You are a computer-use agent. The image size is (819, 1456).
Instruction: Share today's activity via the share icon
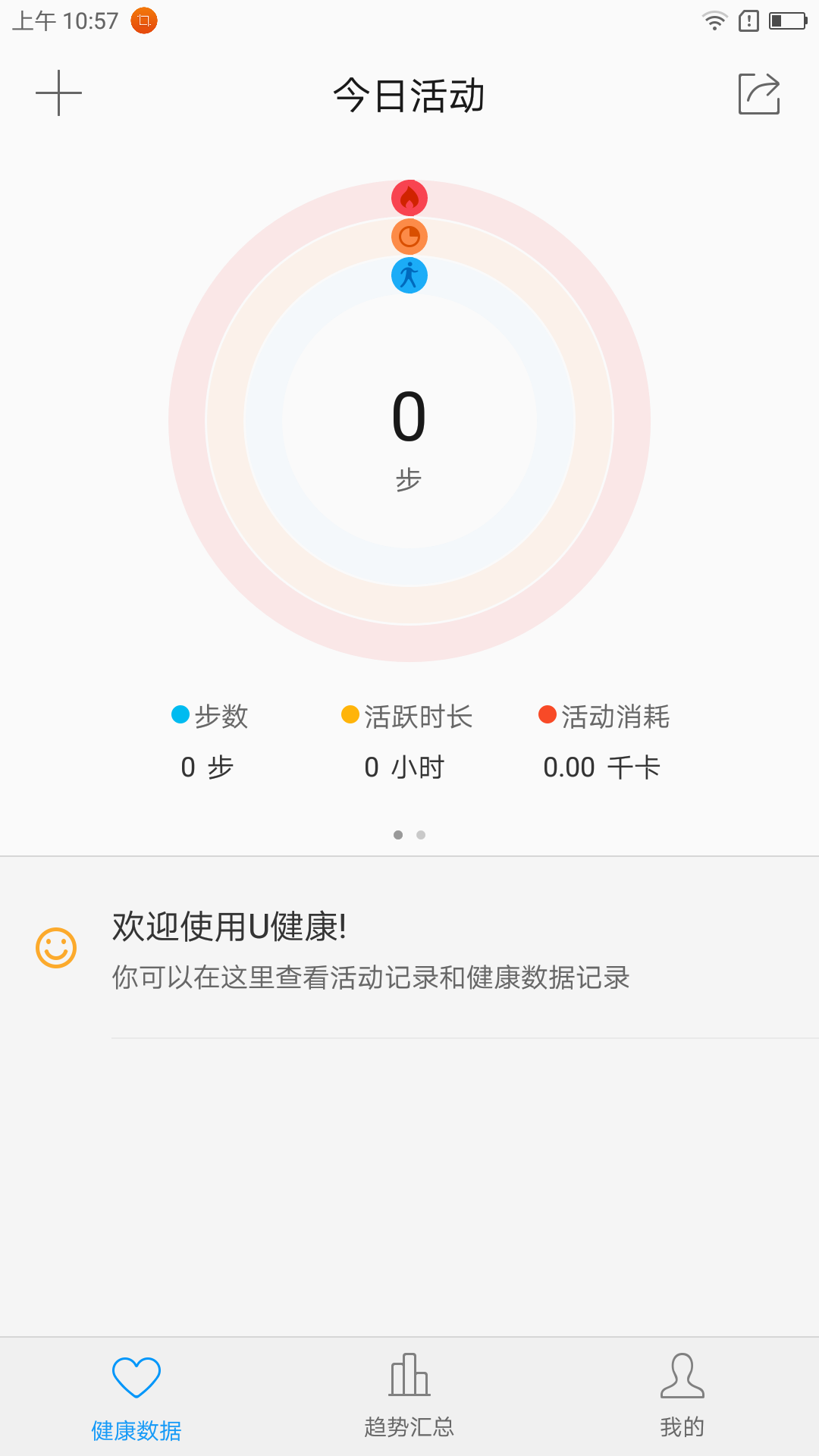pyautogui.click(x=759, y=93)
